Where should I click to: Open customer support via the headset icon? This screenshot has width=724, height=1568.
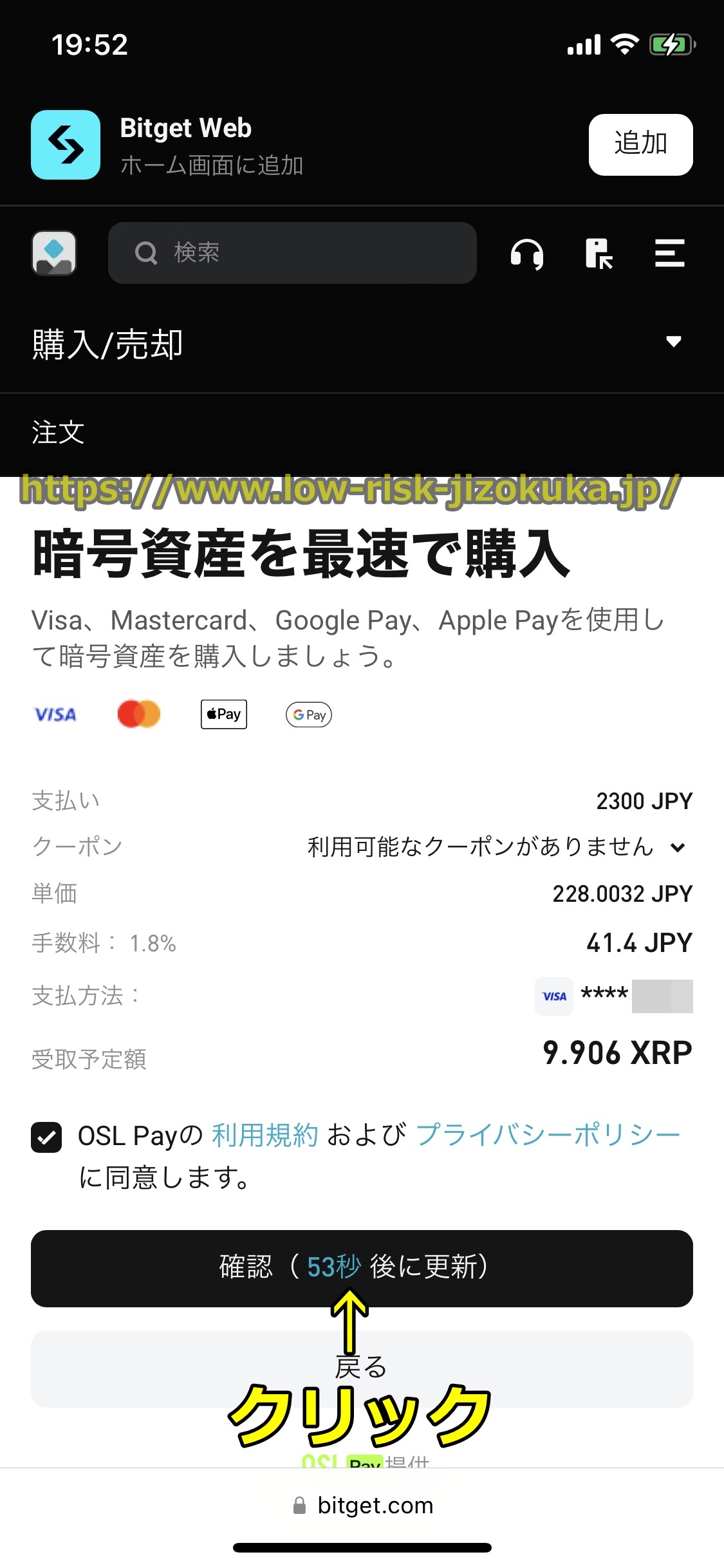pos(528,254)
